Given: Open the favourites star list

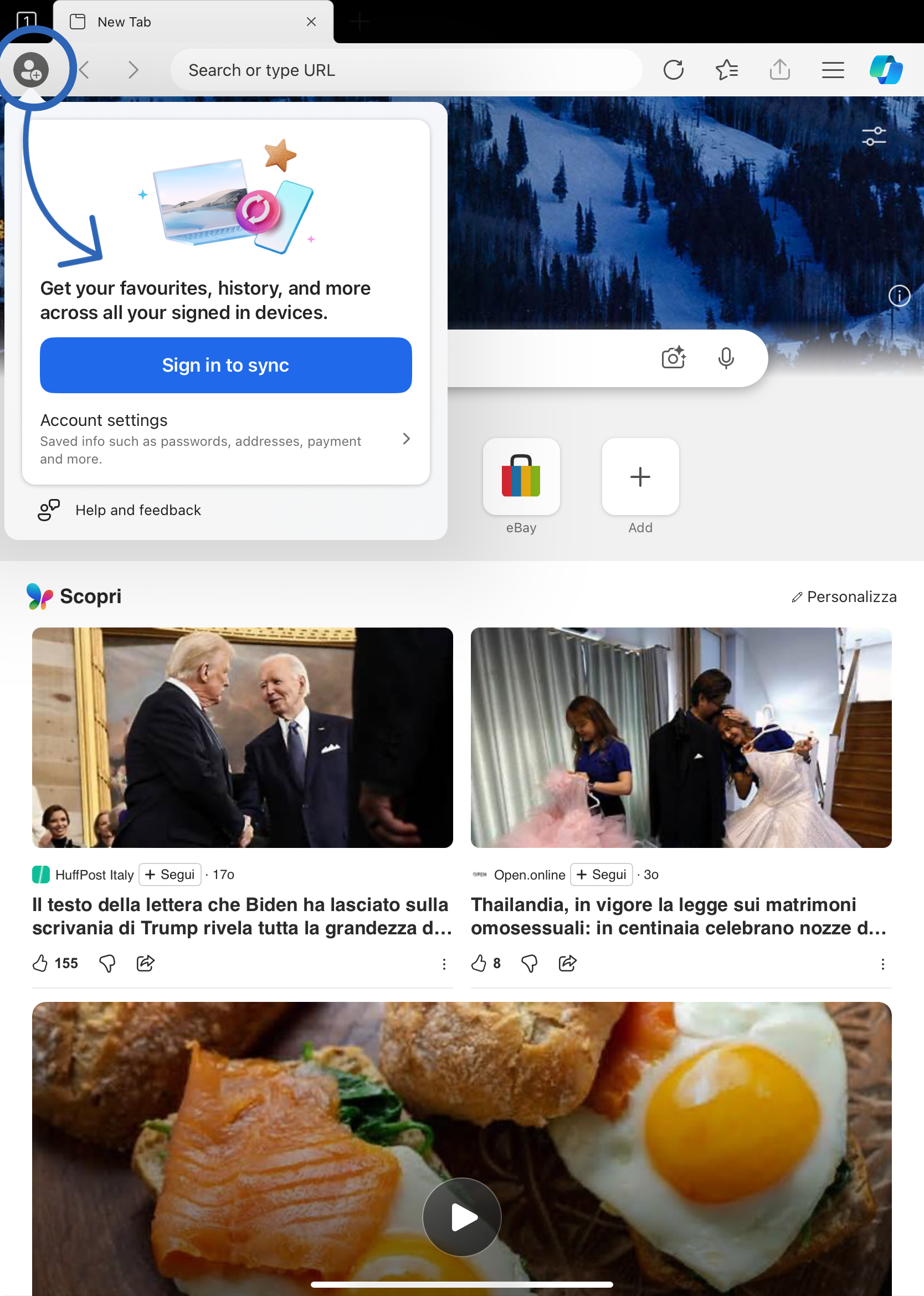Looking at the screenshot, I should tap(727, 70).
